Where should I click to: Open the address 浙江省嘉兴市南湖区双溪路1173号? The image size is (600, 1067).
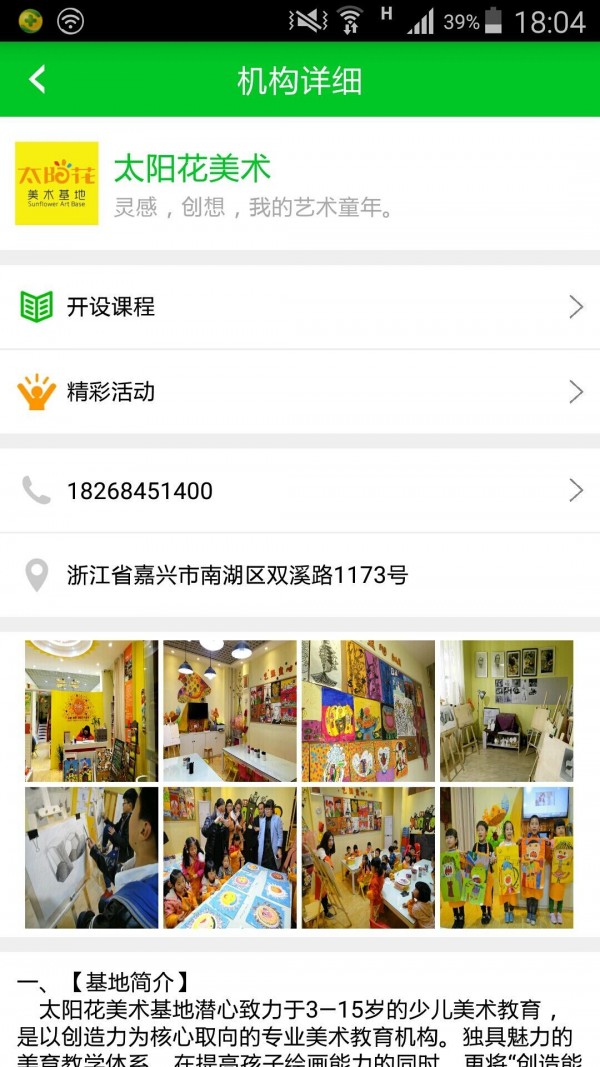pos(300,575)
